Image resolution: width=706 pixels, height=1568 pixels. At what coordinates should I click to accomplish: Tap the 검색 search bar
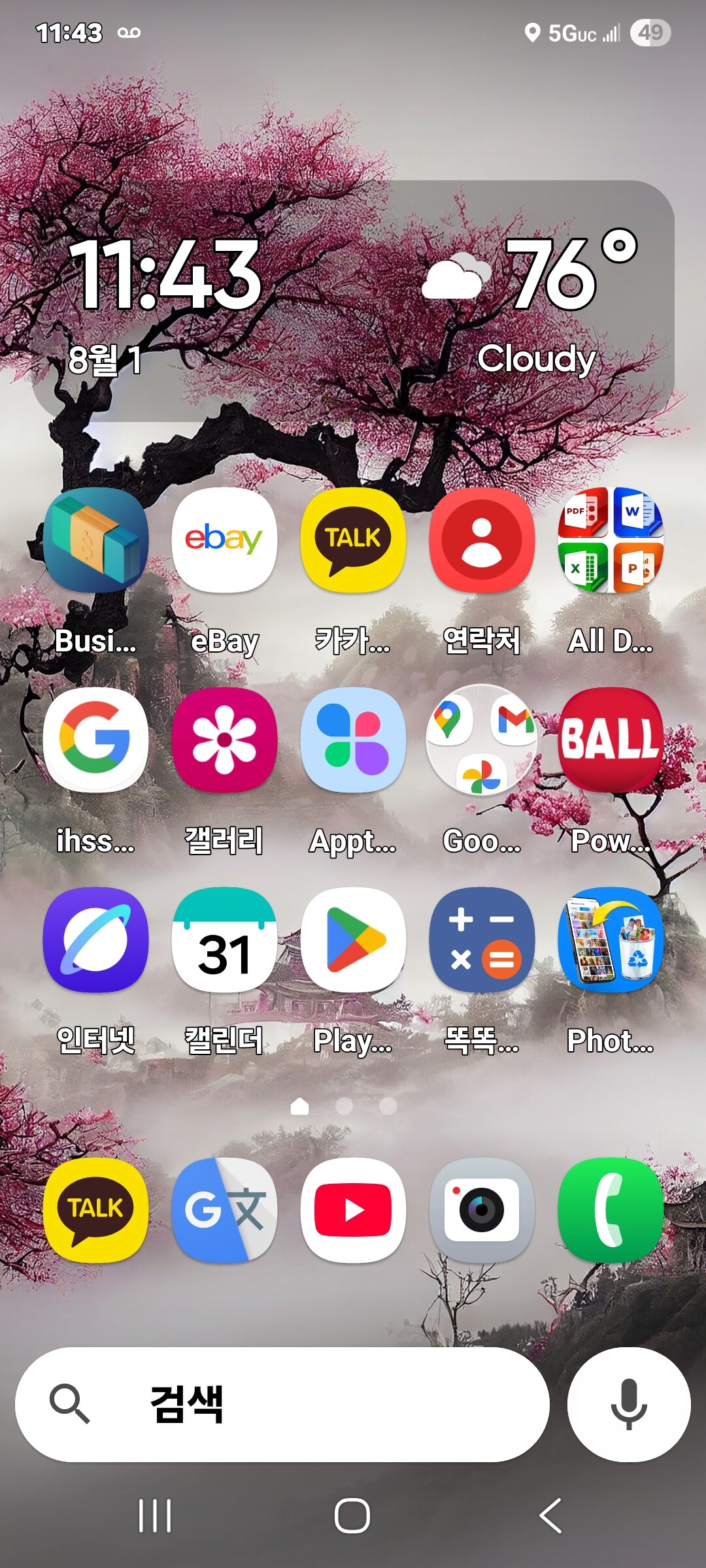click(282, 1405)
